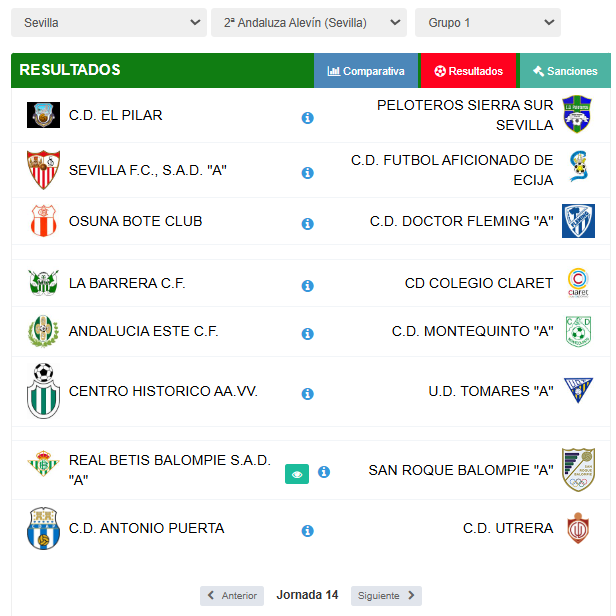Open info for Andalucia Este C.F. match
Viewport: 616px width, 616px height.
click(x=308, y=334)
